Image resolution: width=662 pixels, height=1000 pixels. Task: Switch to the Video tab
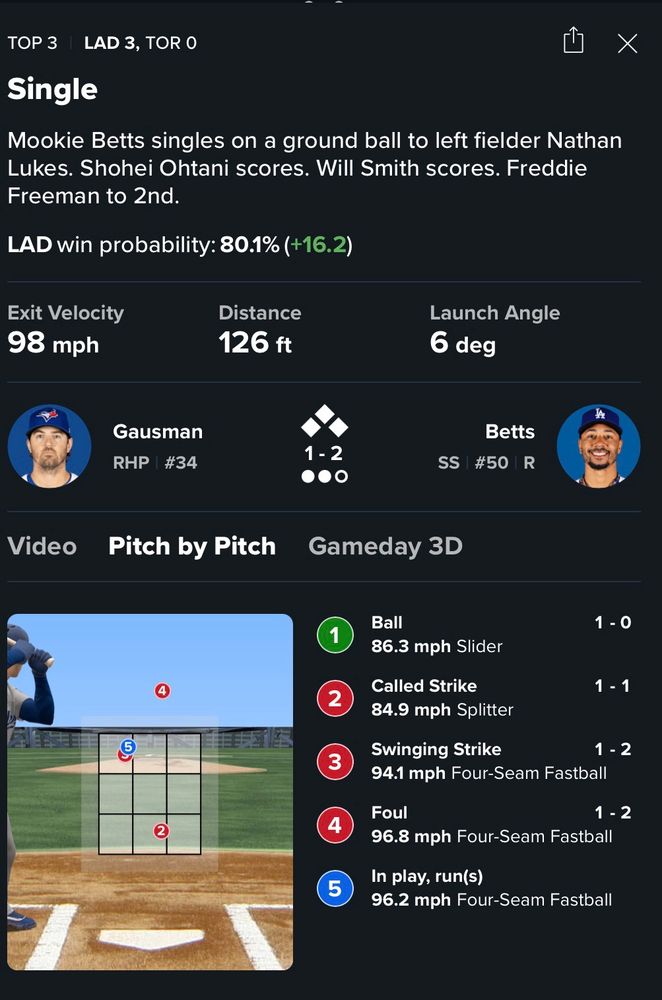tap(42, 546)
